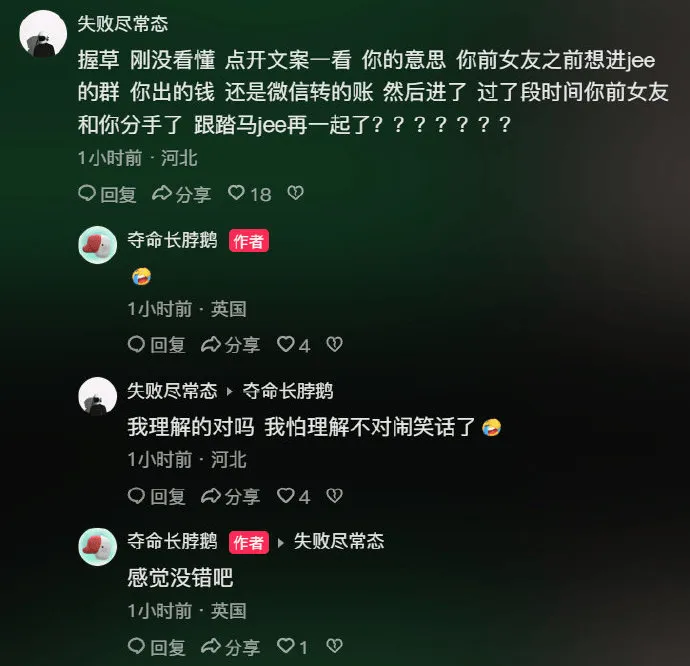Share the comment 我理解的对吗
Viewport: 690px width, 666px height.
click(230, 496)
